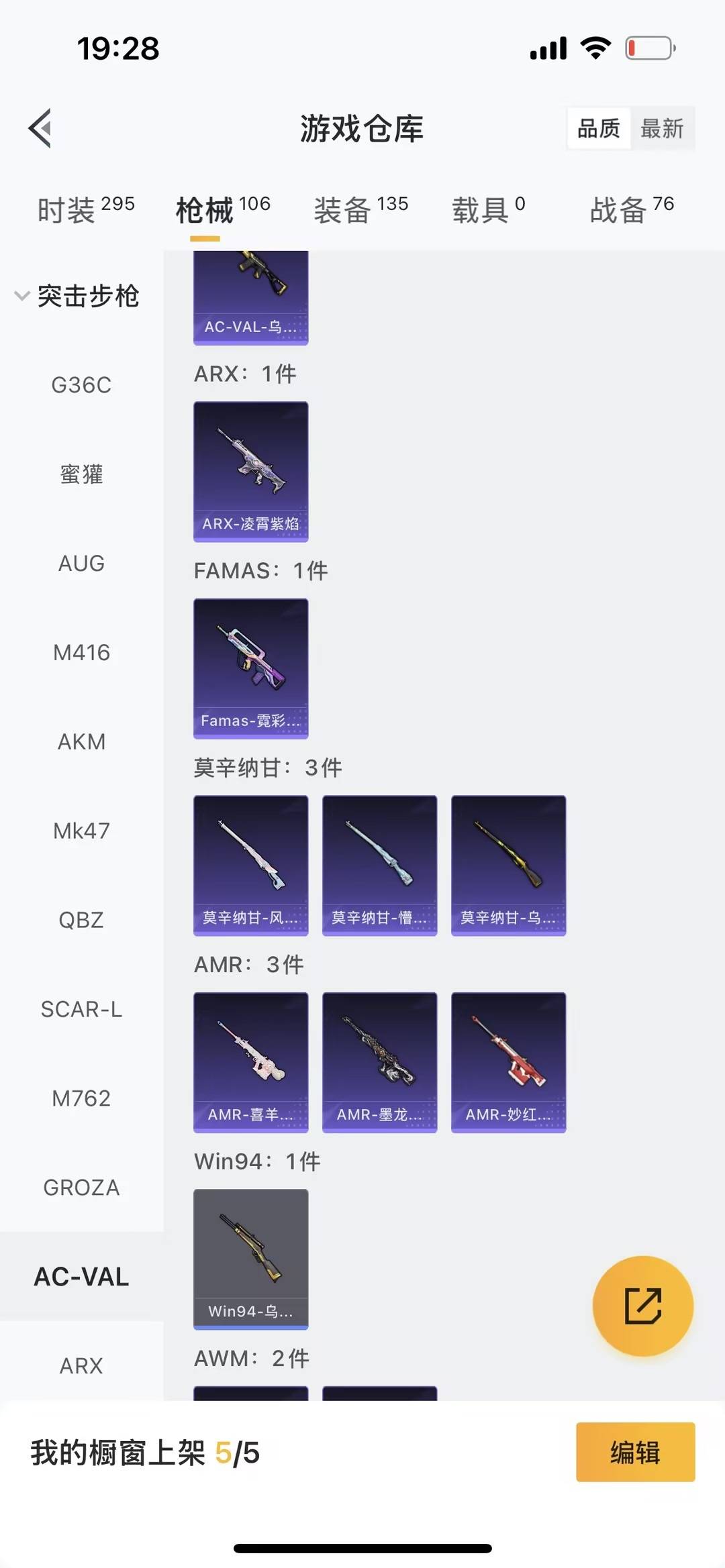Tap the 编辑 button
This screenshot has width=725, height=1568.
pyautogui.click(x=634, y=1453)
